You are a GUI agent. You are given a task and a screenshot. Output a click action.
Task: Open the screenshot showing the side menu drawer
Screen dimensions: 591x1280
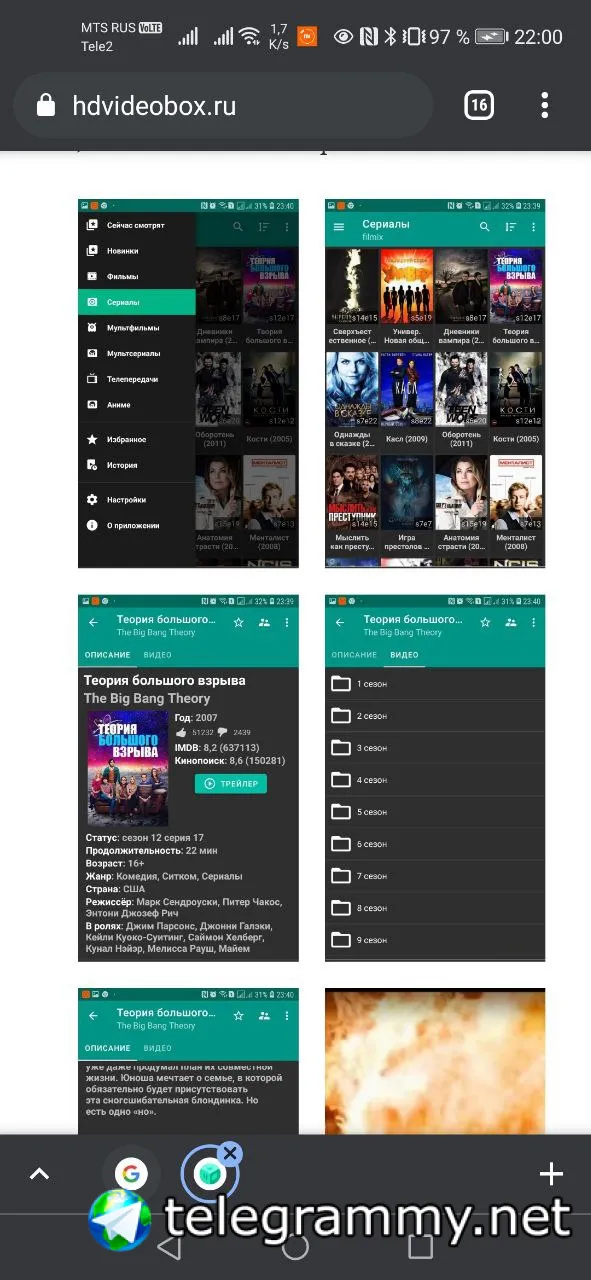click(x=188, y=383)
